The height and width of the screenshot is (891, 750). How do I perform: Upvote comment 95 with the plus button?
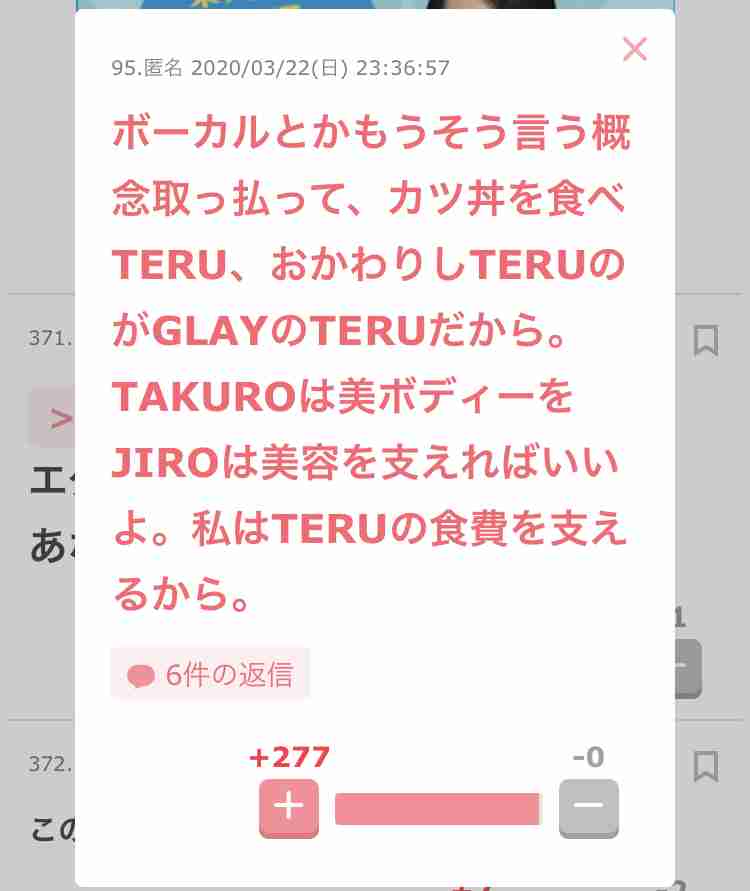pos(289,807)
